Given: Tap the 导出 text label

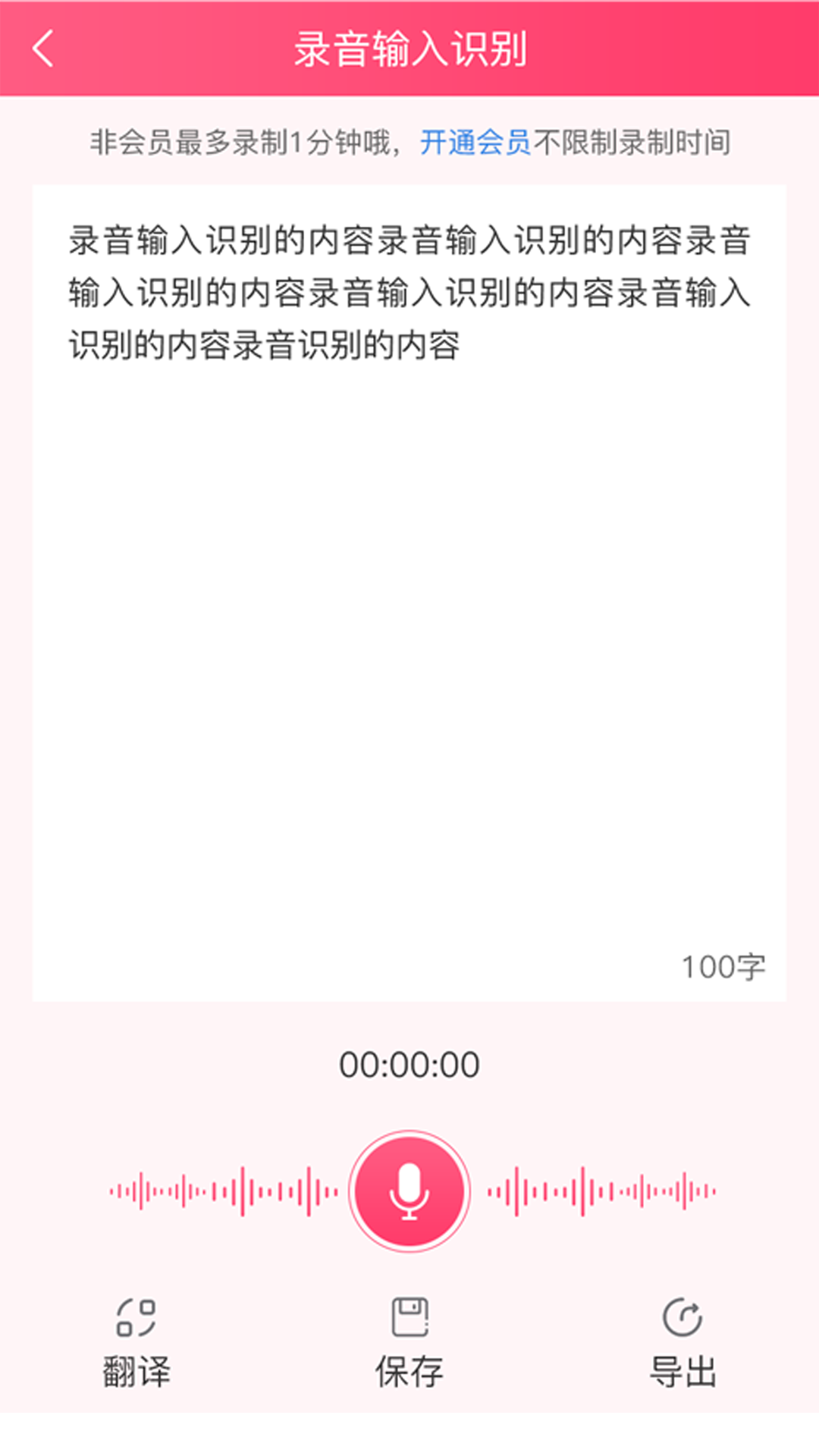Looking at the screenshot, I should pos(682,1371).
